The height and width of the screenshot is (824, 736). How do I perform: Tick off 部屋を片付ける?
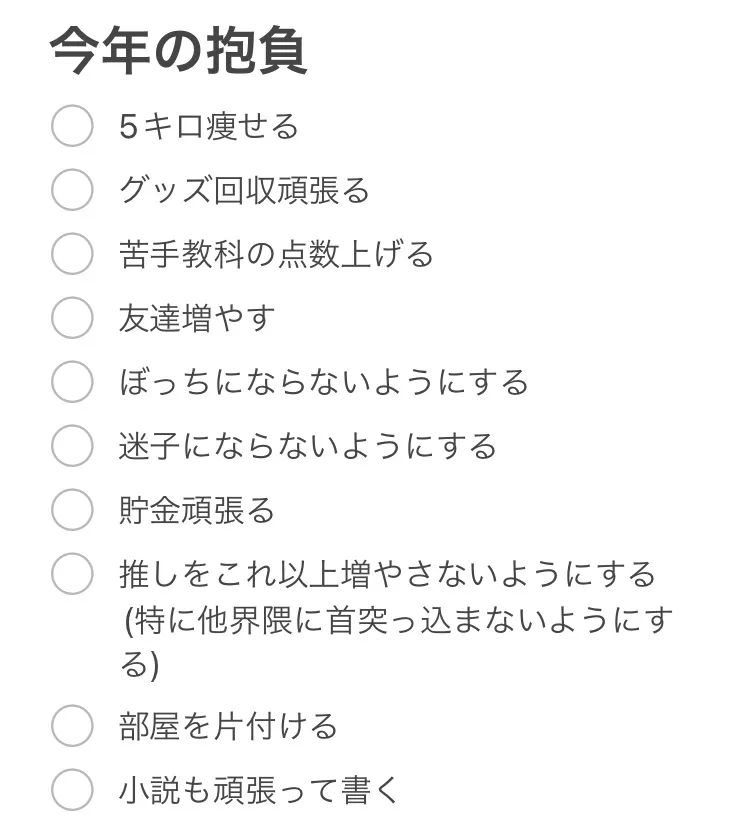click(x=72, y=726)
